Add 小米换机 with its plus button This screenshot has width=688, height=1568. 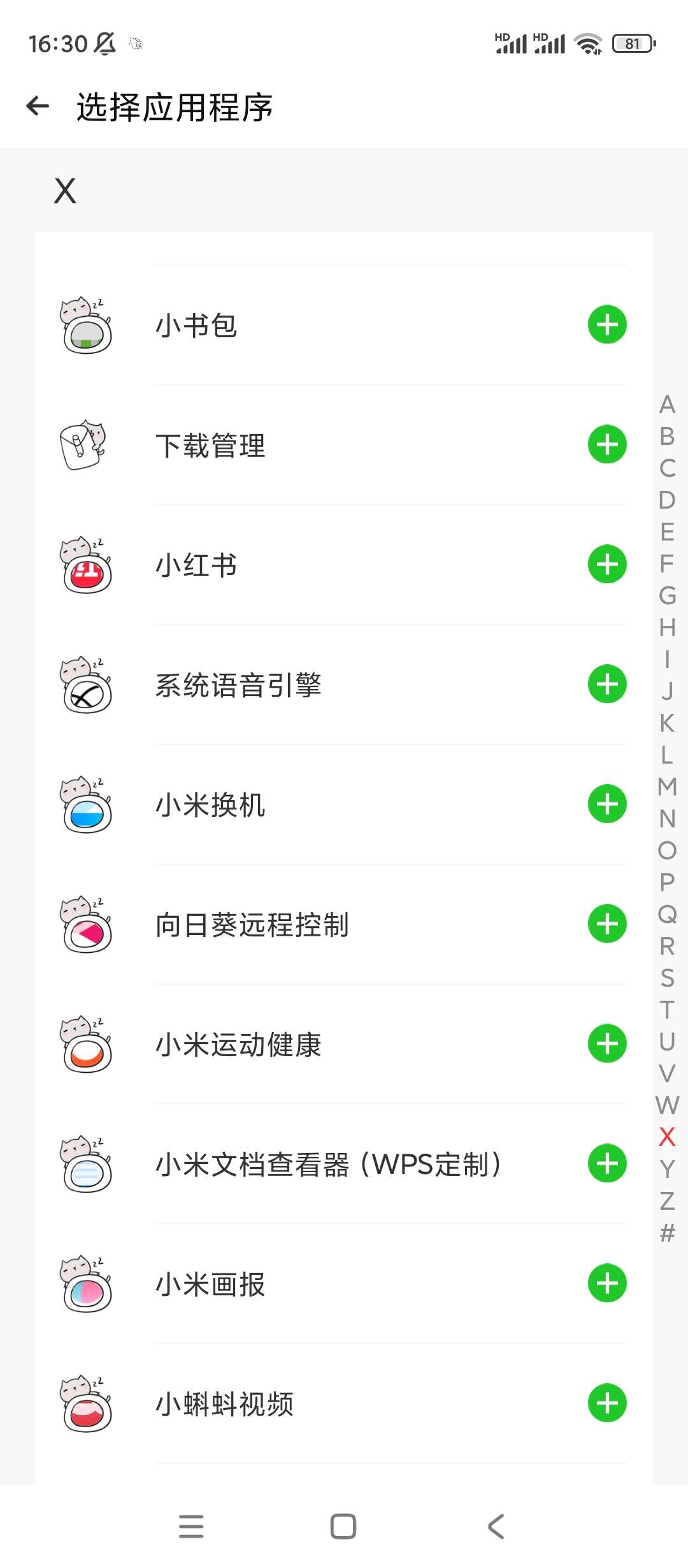(606, 803)
